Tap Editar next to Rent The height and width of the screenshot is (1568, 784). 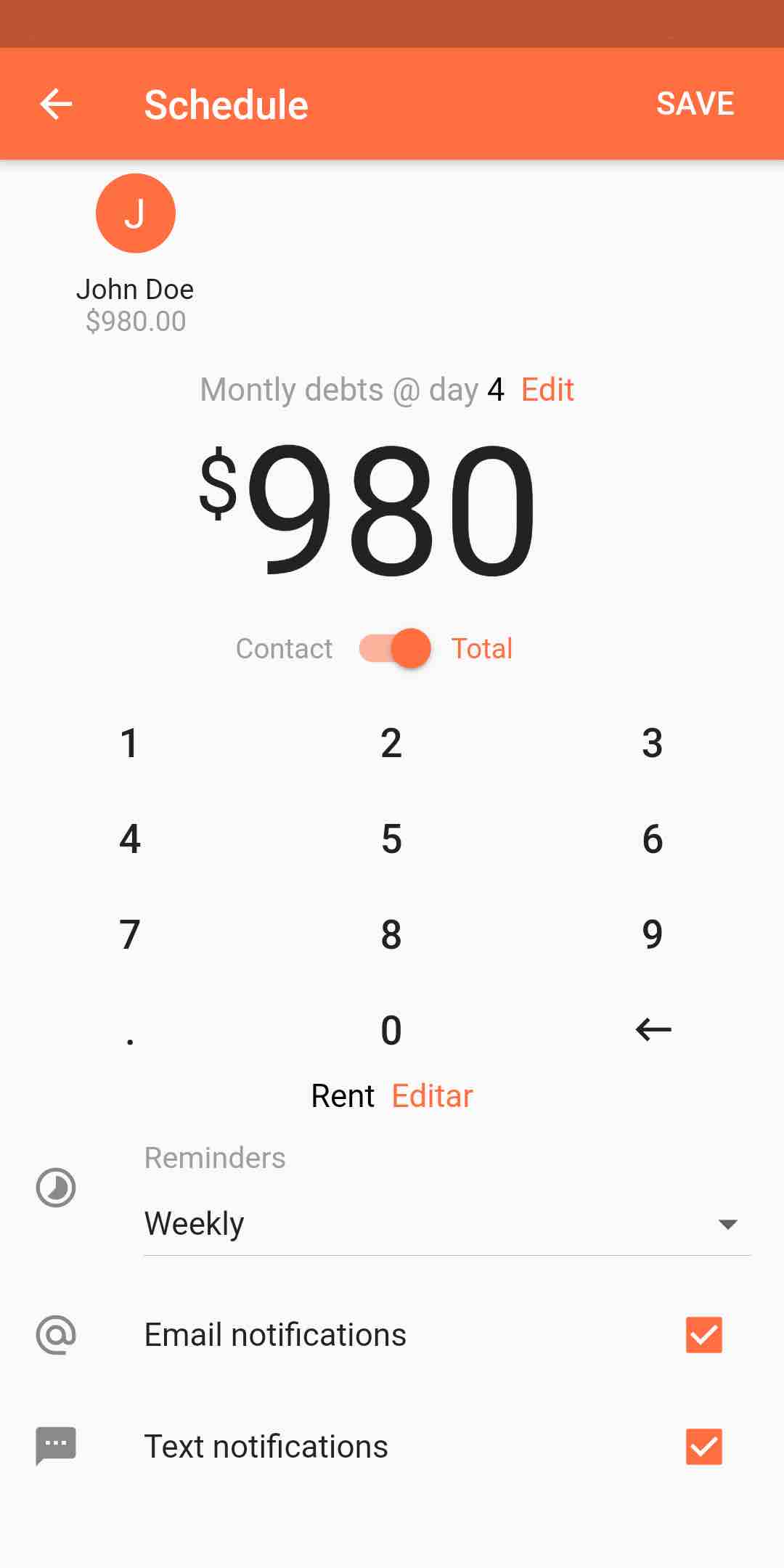click(432, 1096)
